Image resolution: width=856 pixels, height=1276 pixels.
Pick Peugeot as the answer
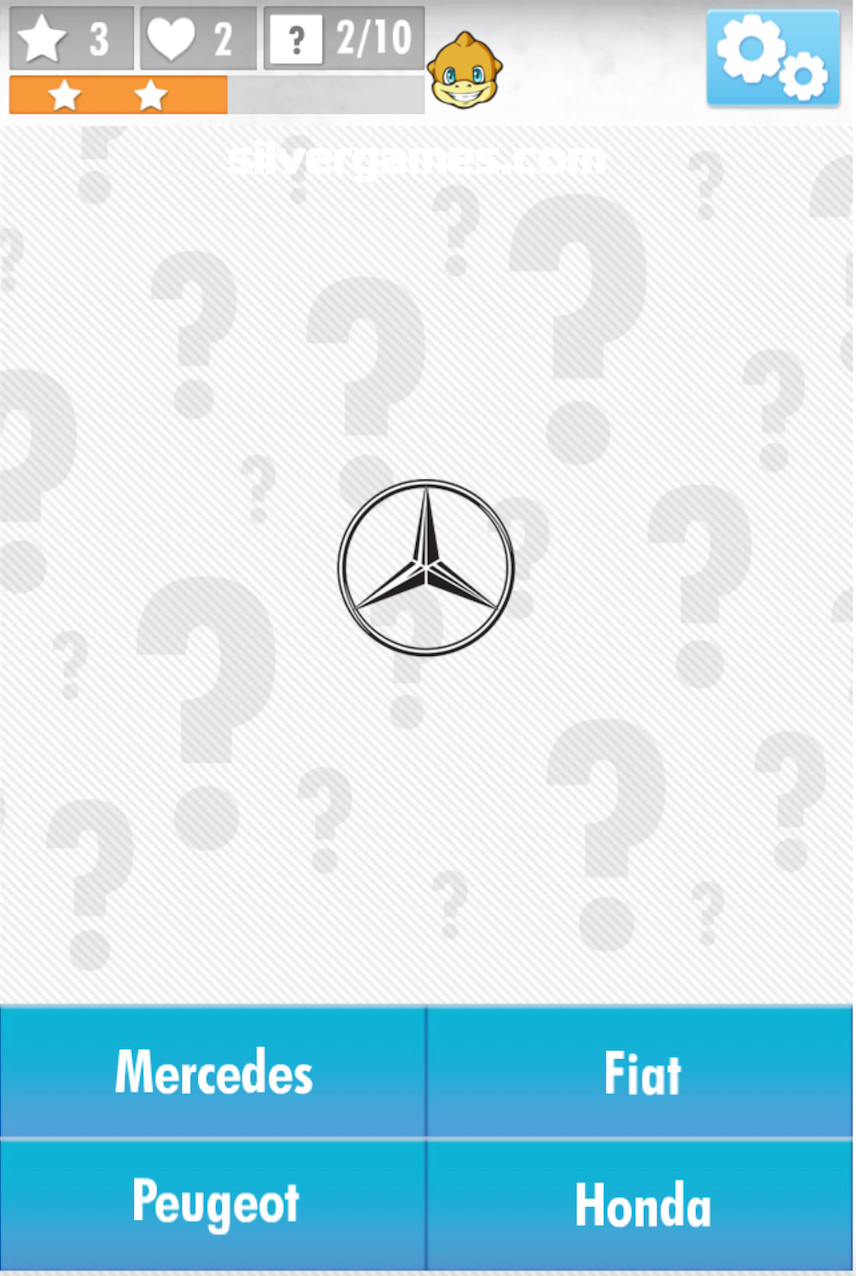(213, 1203)
